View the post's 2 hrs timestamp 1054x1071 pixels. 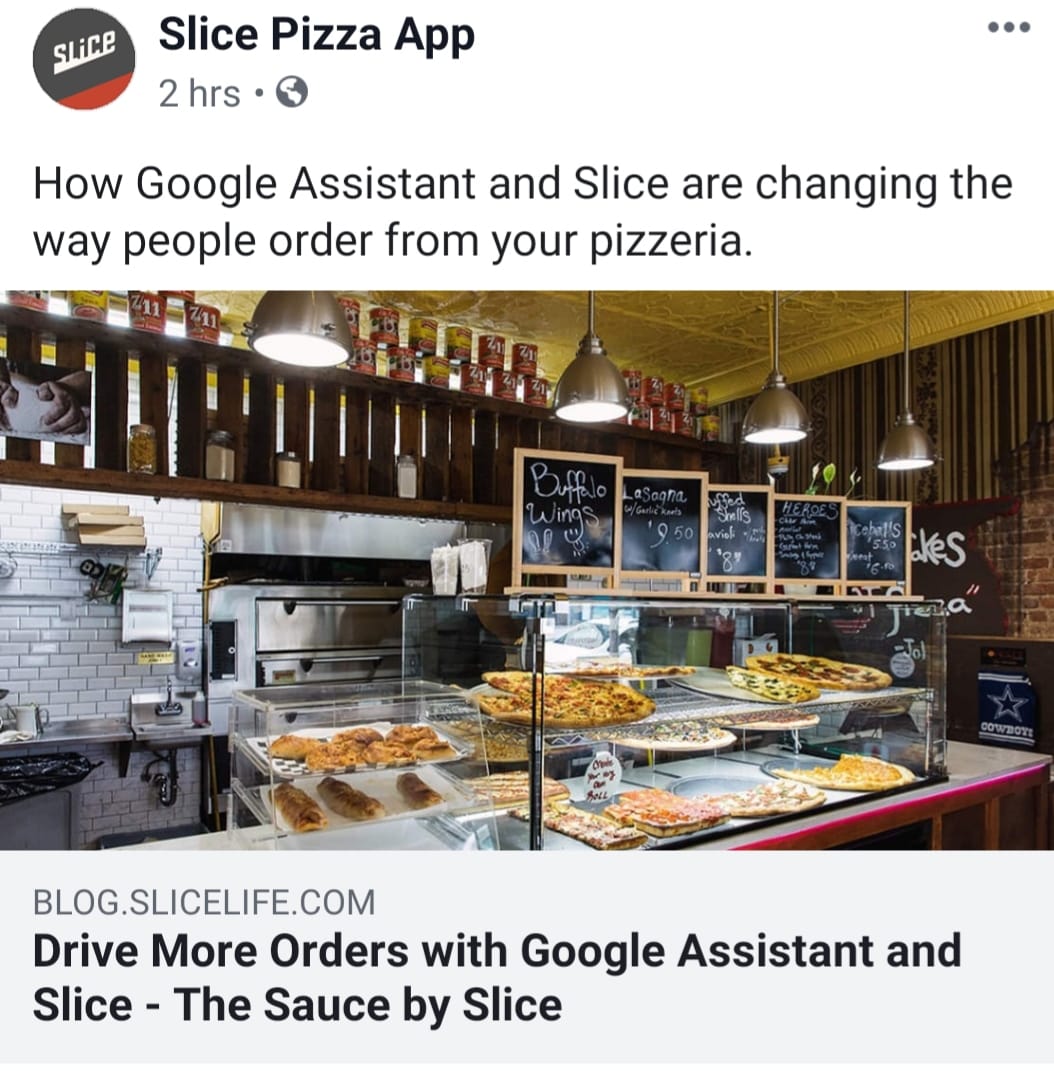click(199, 94)
